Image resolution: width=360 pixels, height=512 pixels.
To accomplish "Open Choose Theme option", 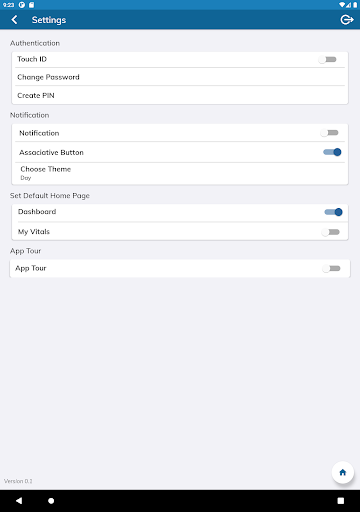I will click(180, 173).
